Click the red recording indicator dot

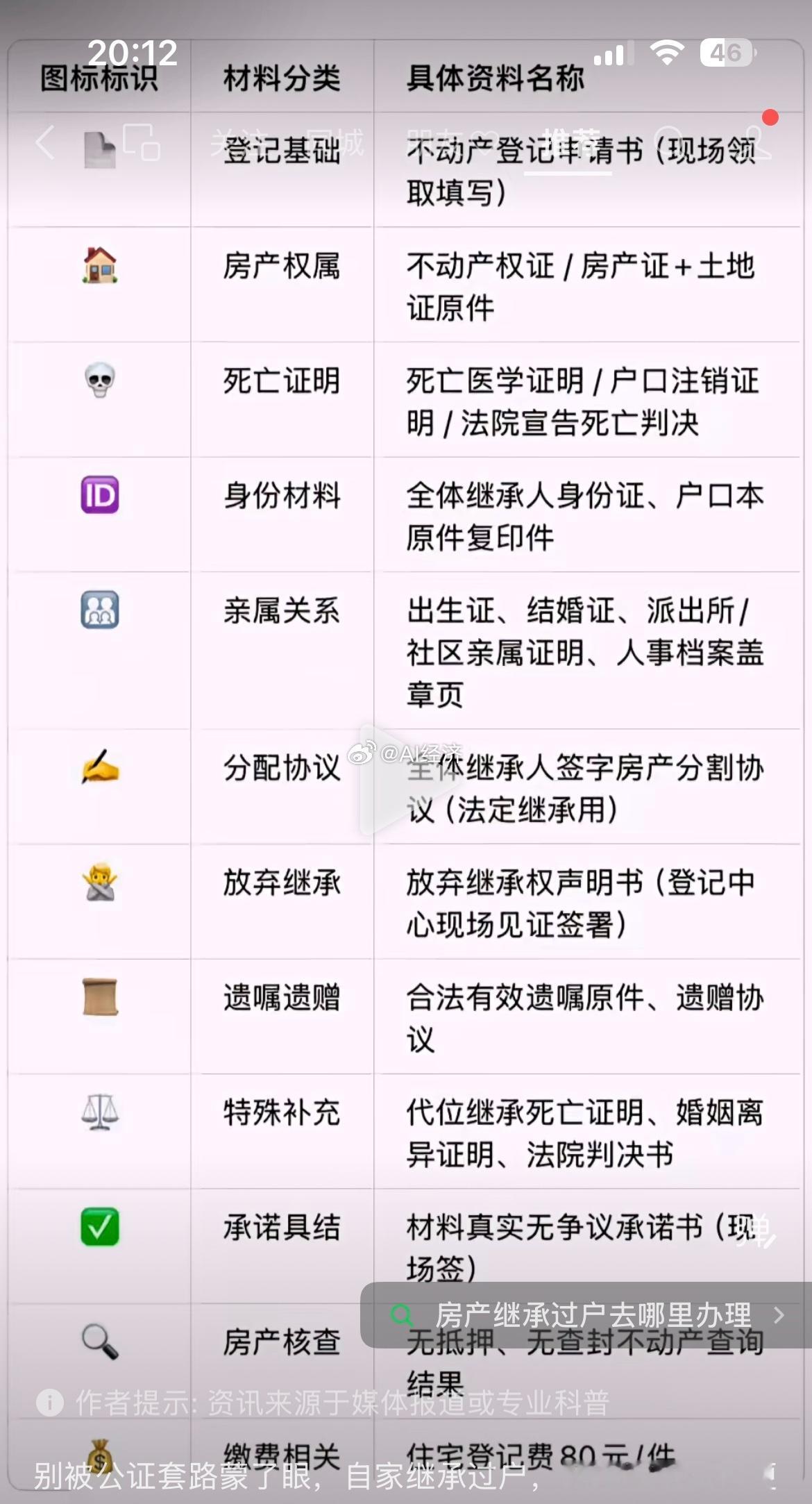tap(769, 117)
